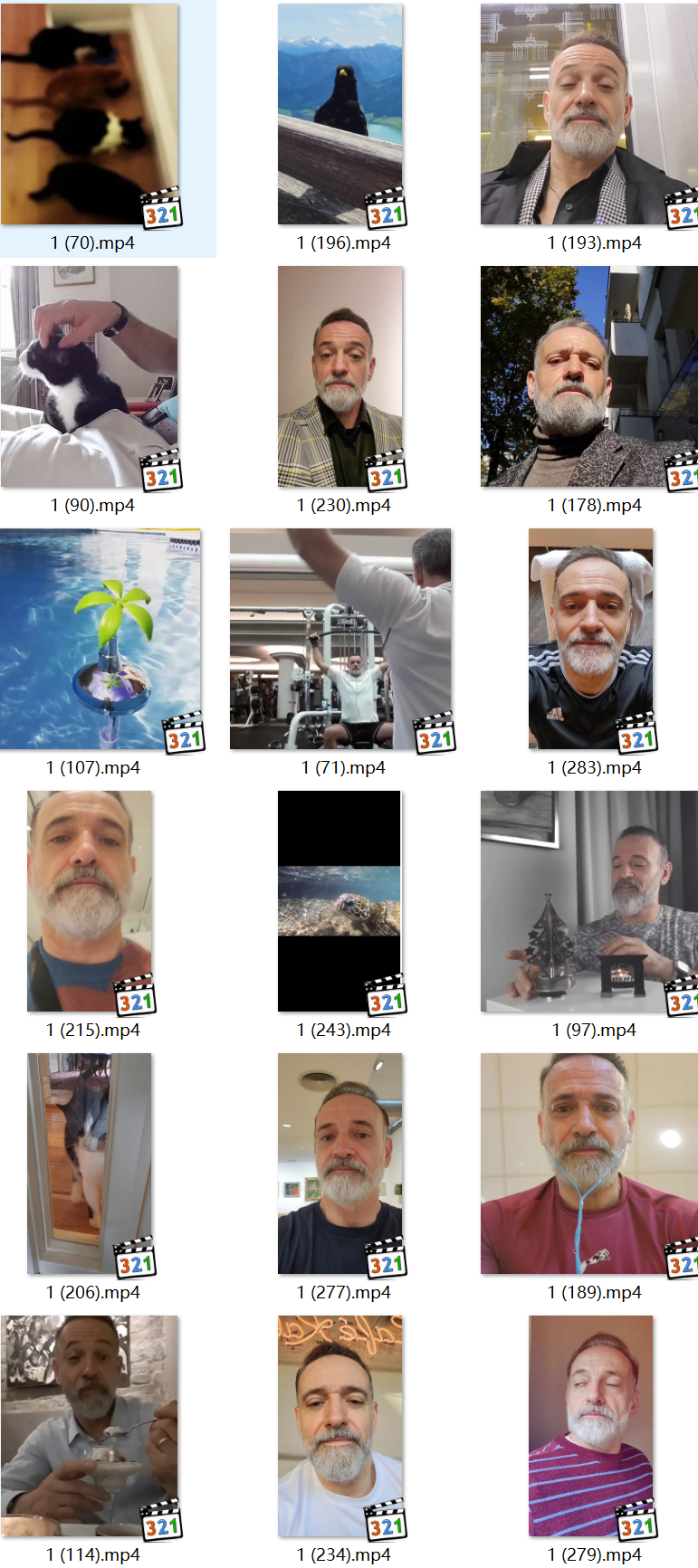
Task: Tap the file 1 (279).mp4
Action: tap(591, 1426)
